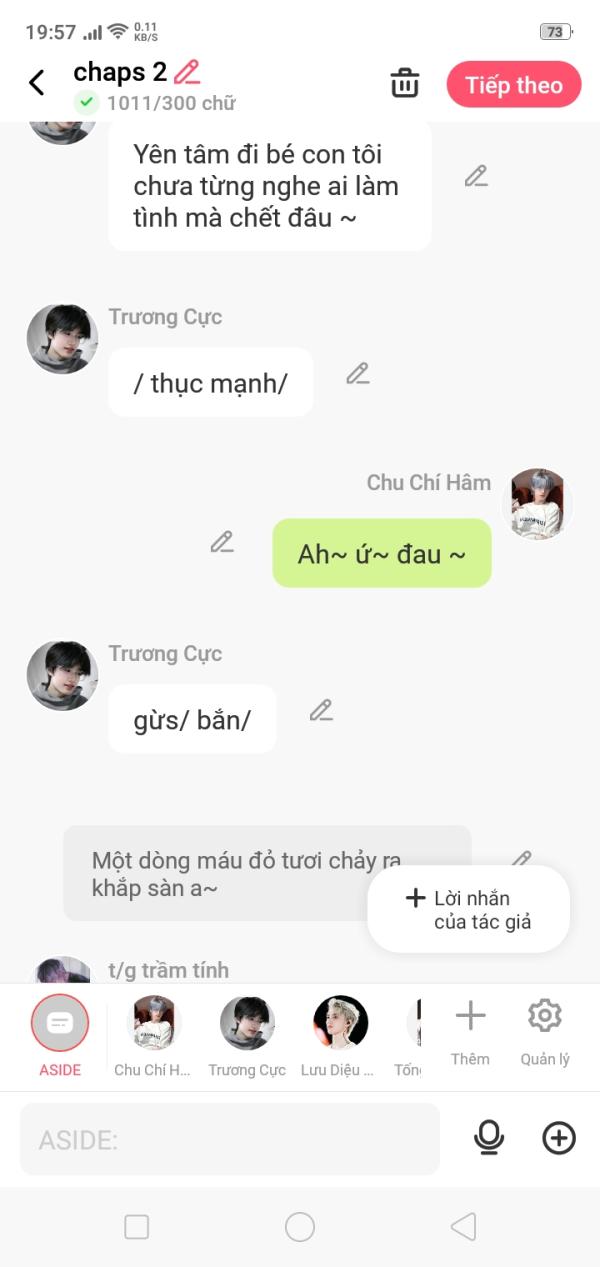Viewport: 600px width, 1267px height.
Task: Edit the "/ thục mạnh/" message
Action: coord(358,374)
